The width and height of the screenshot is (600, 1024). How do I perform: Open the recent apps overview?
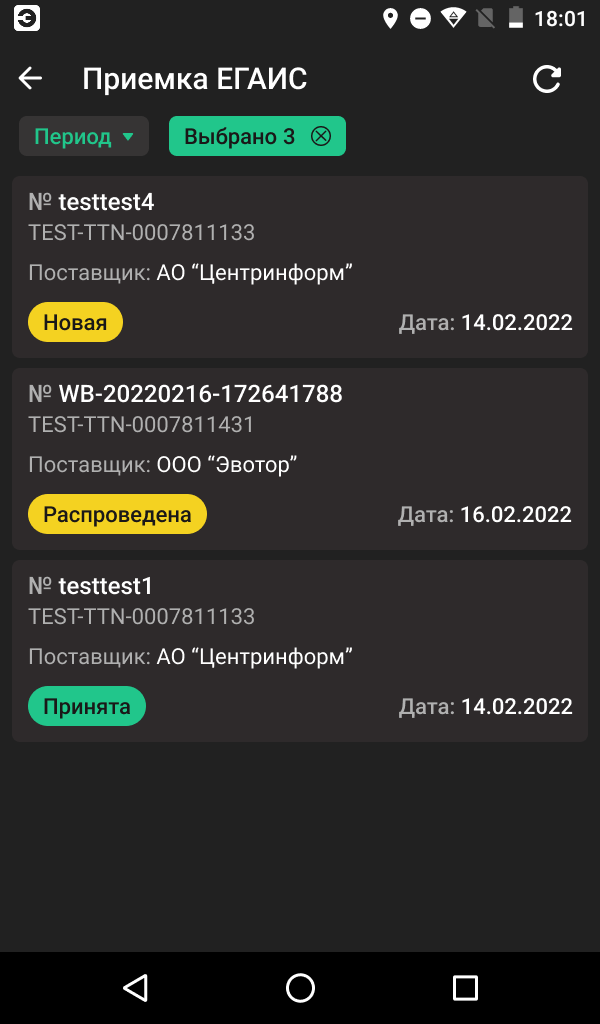click(x=465, y=988)
